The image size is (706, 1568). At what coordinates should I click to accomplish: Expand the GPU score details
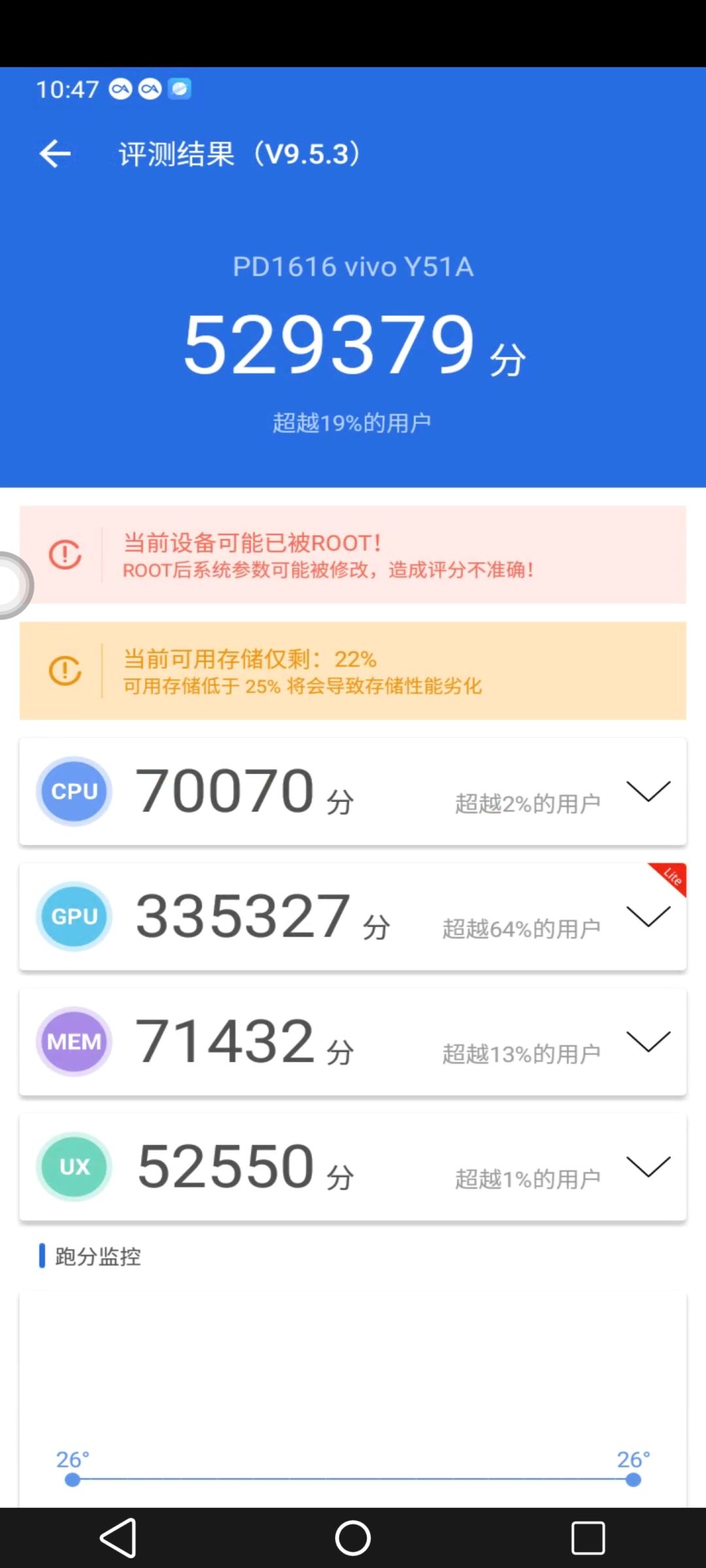[648, 918]
